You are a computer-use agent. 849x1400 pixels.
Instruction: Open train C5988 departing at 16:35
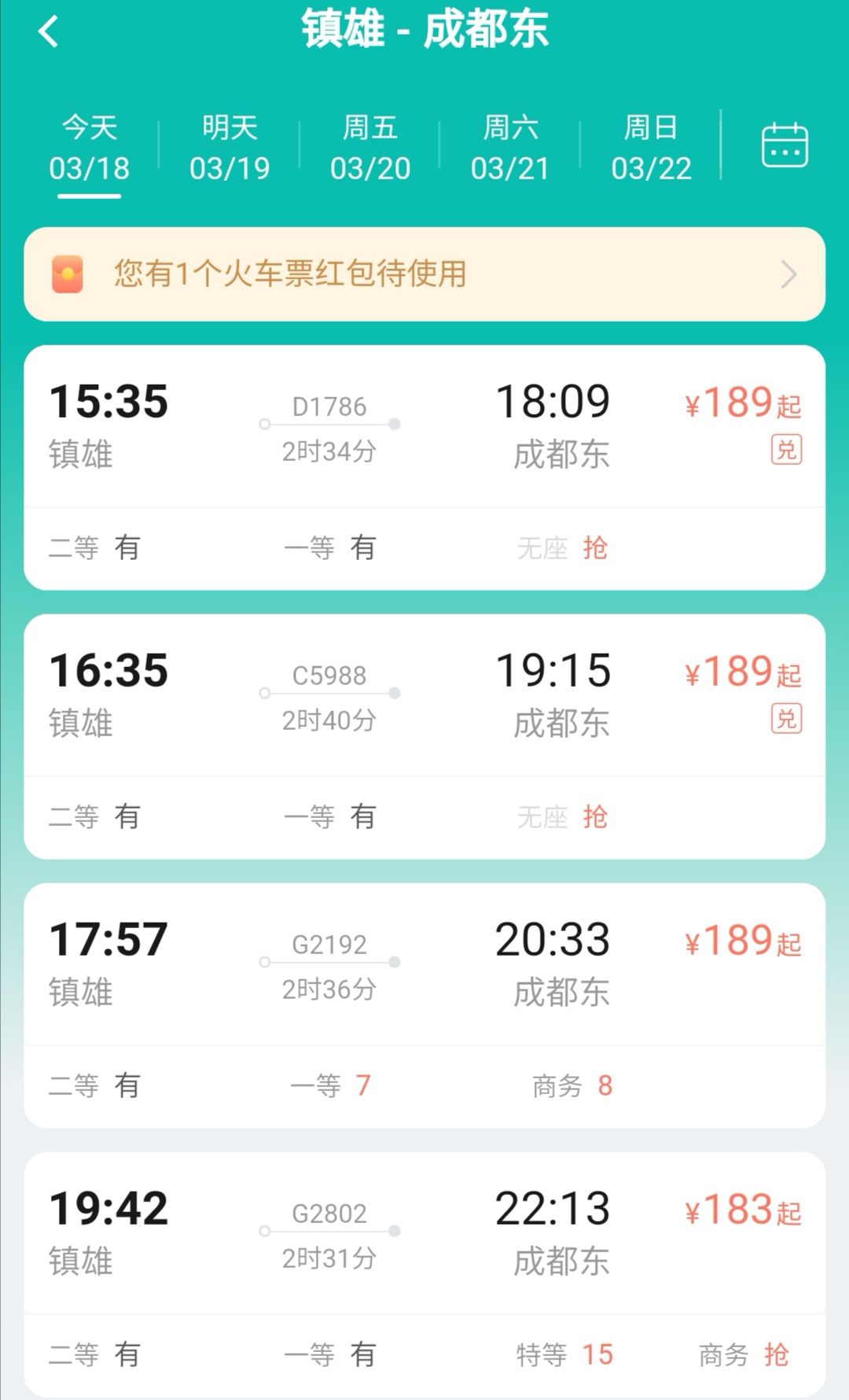tap(424, 736)
